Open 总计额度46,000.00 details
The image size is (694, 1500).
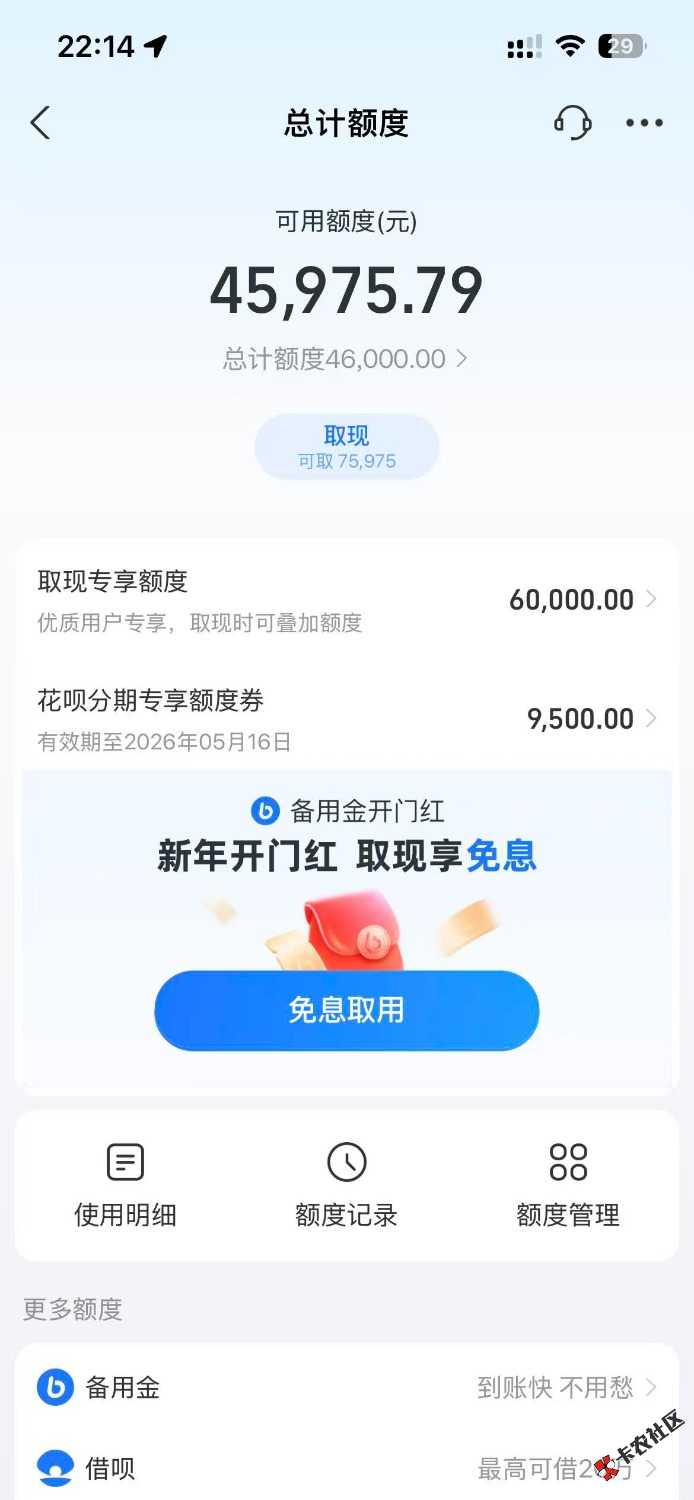point(345,359)
